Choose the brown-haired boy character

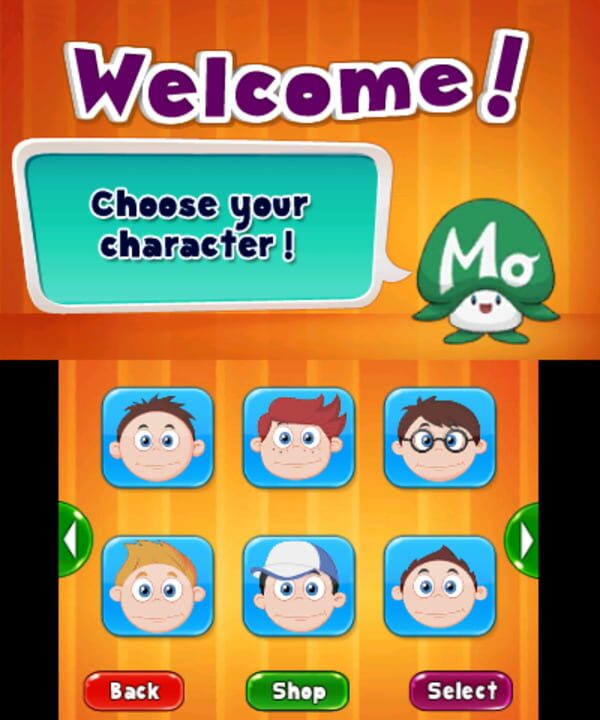pyautogui.click(x=157, y=438)
